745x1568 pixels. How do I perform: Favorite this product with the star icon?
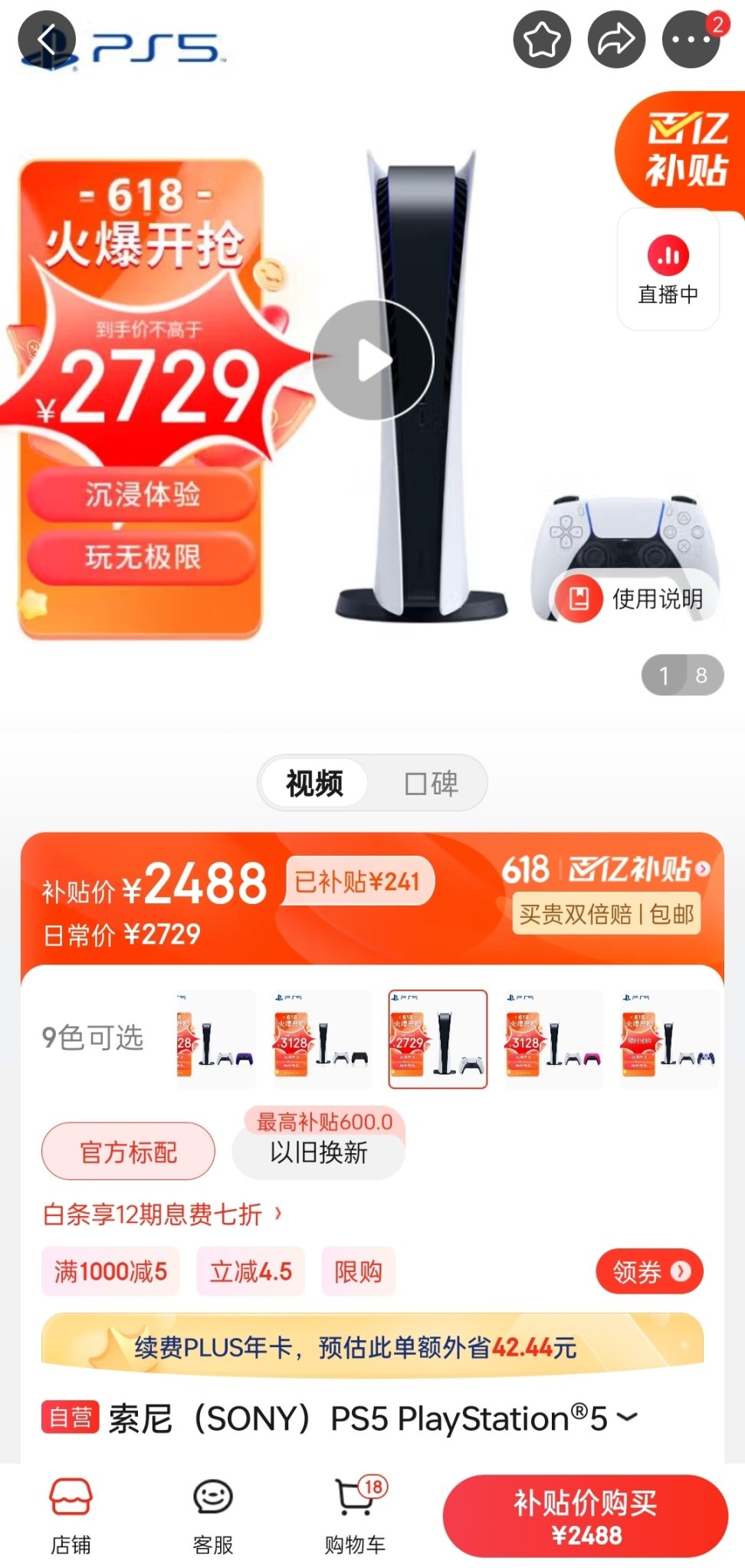click(542, 39)
